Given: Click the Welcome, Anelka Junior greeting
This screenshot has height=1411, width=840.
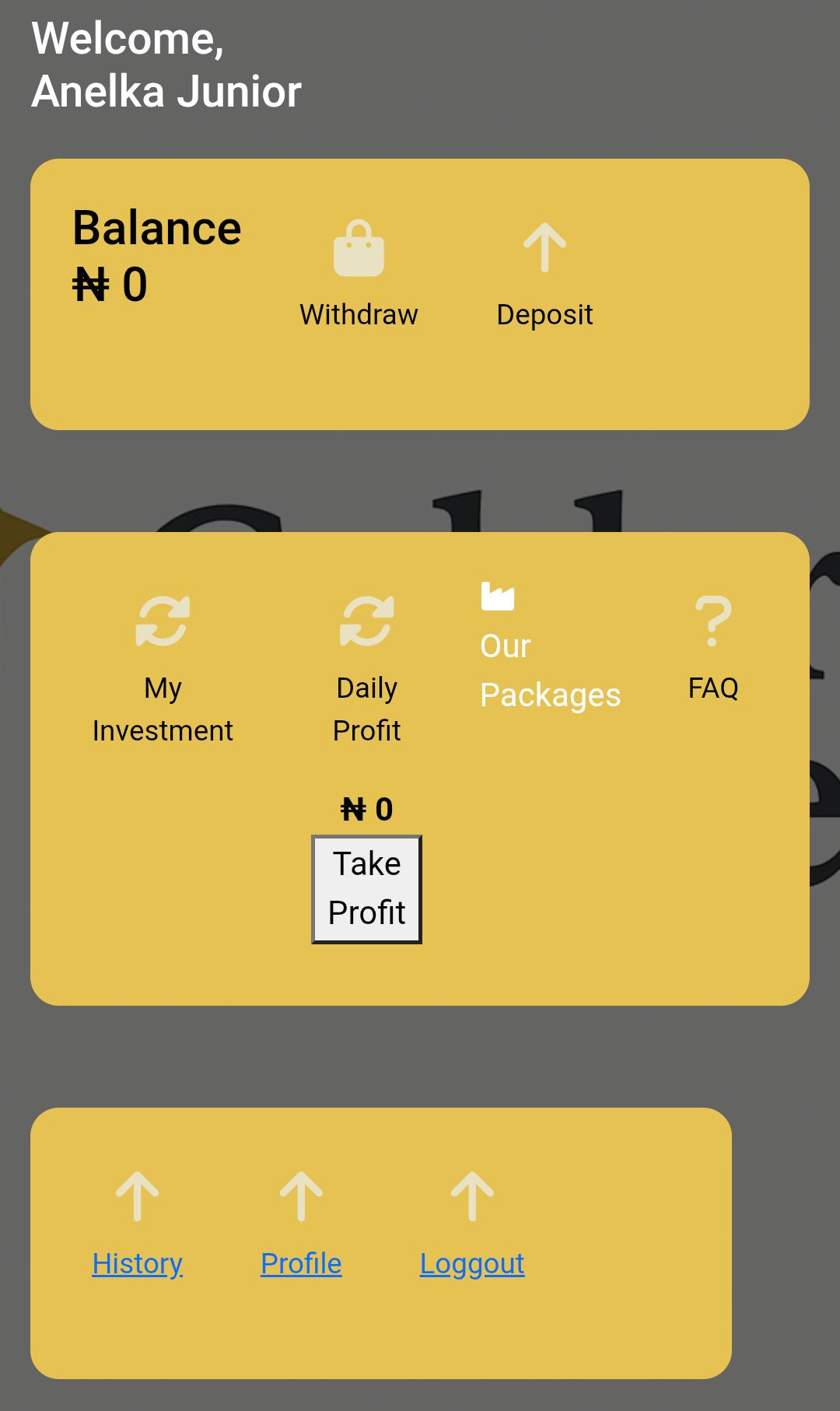Looking at the screenshot, I should 166,64.
